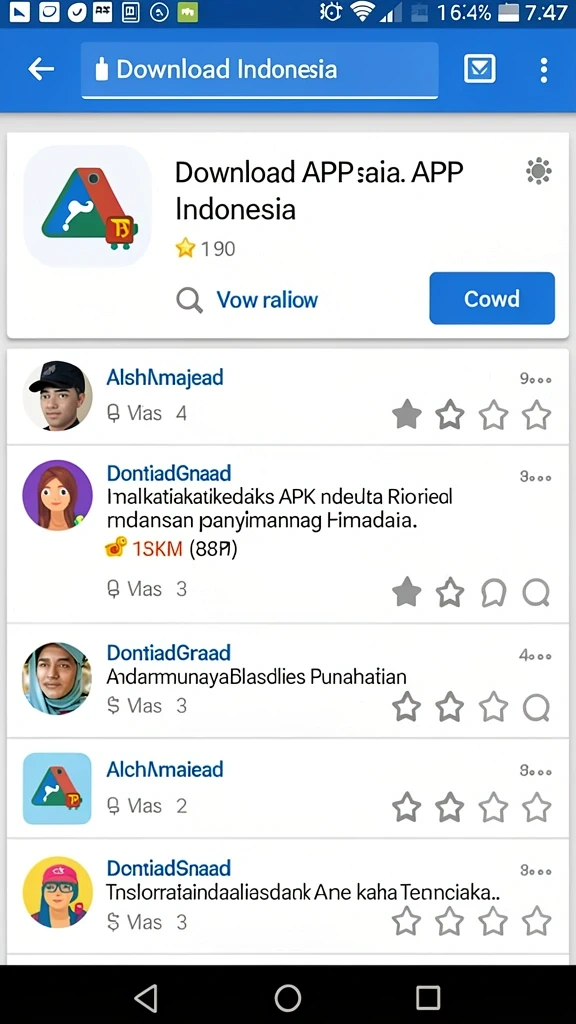Open AlchAmaiead's review row
The width and height of the screenshot is (576, 1024).
[x=287, y=789]
